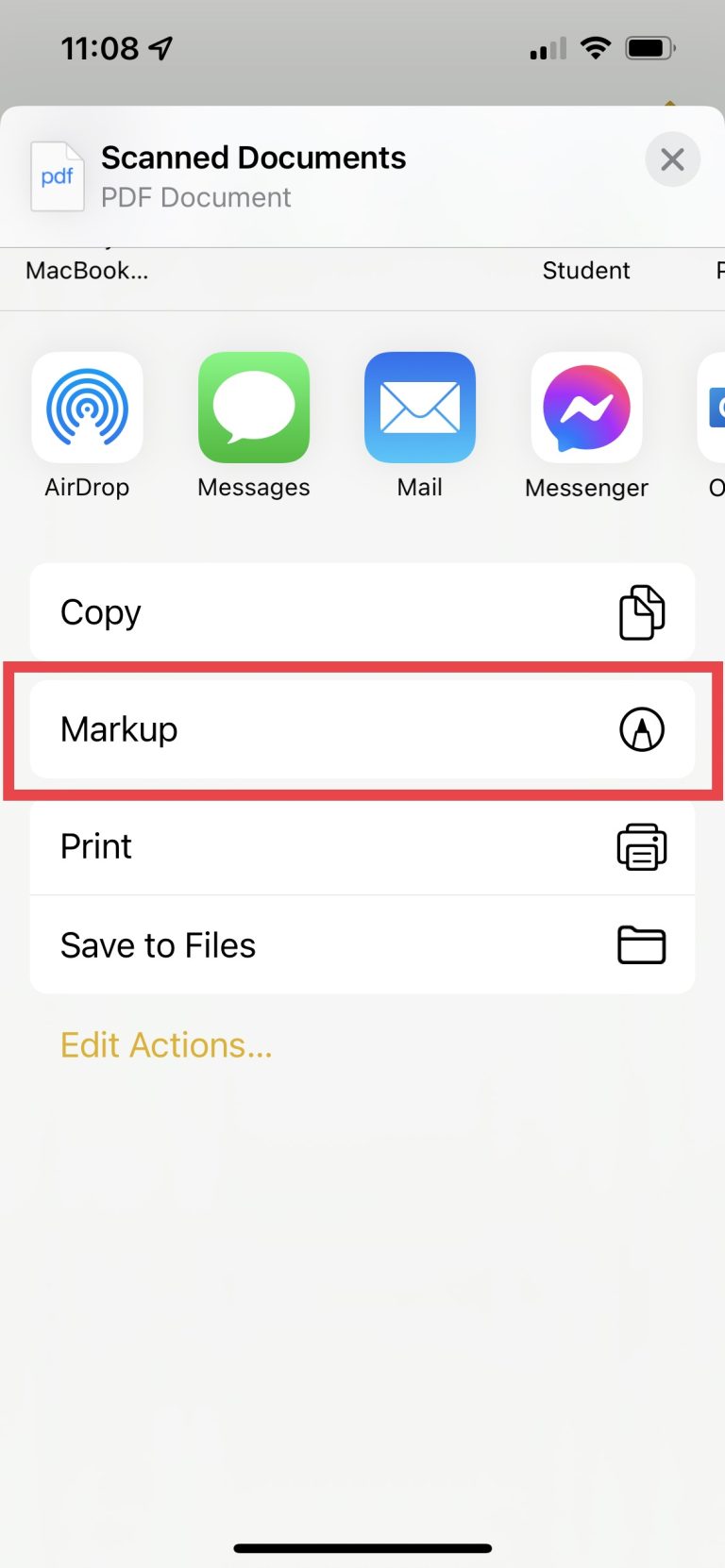Tap Student in the AirDrop row
This screenshot has width=725, height=1568.
click(x=585, y=270)
